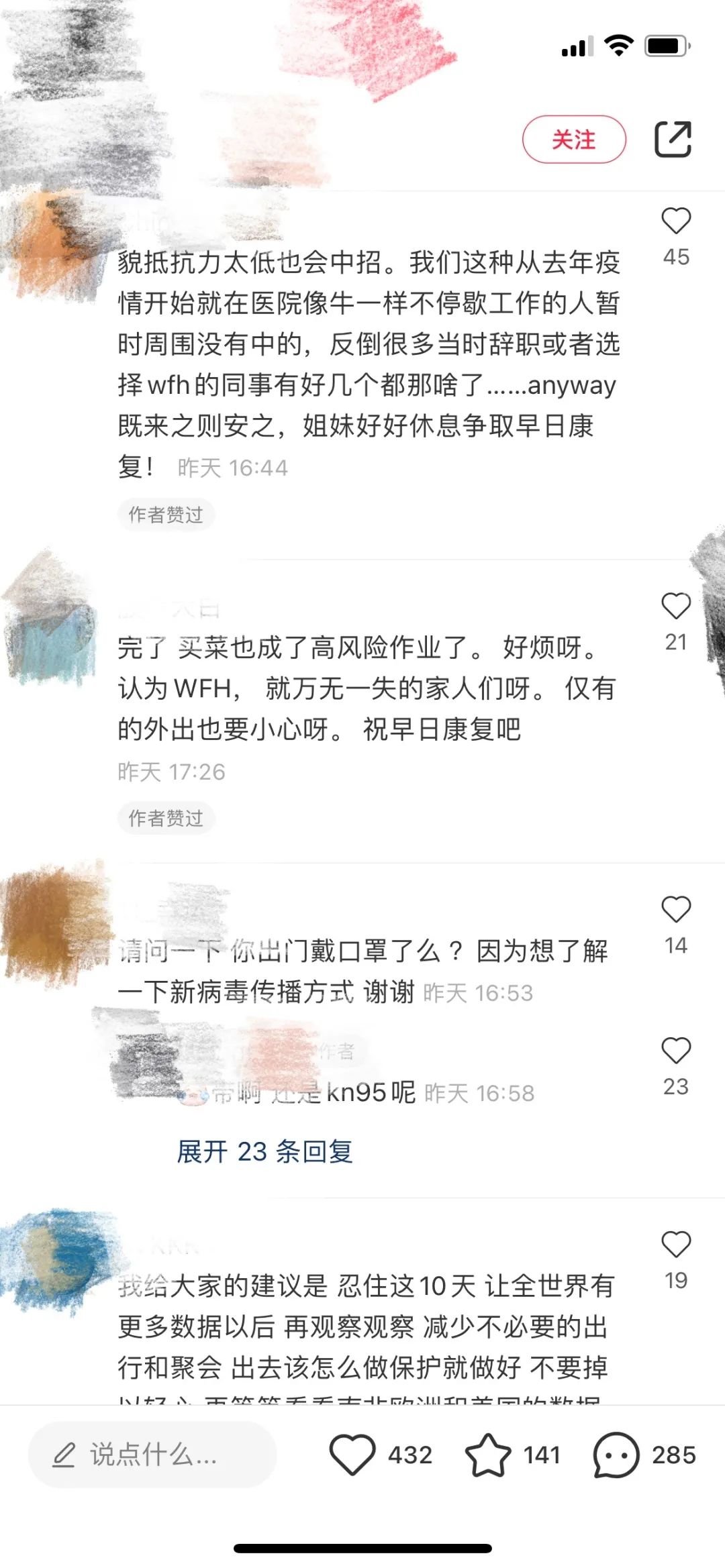Like the comment with 45 likes
The image size is (725, 1568).
675,221
